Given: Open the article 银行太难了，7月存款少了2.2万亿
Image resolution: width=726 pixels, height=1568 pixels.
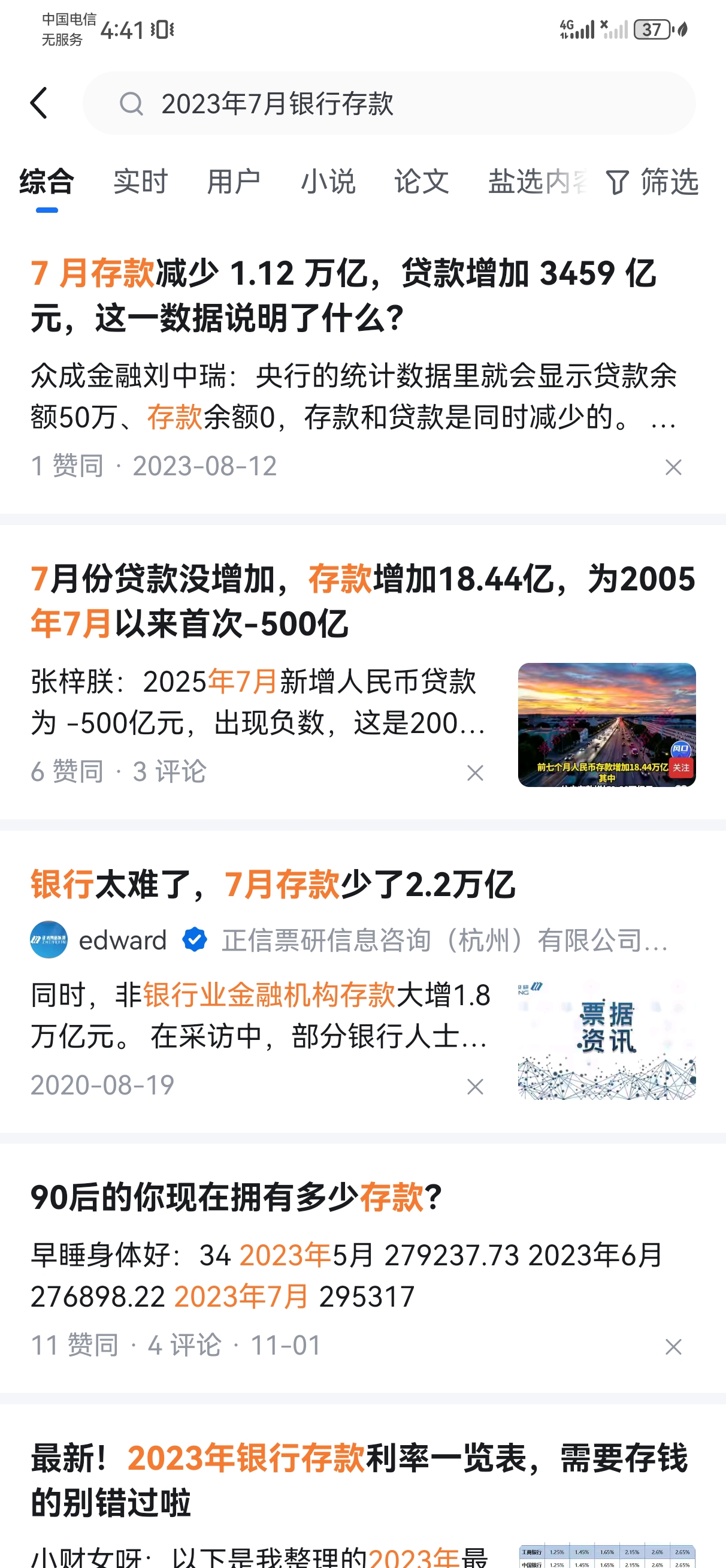Looking at the screenshot, I should [x=273, y=885].
